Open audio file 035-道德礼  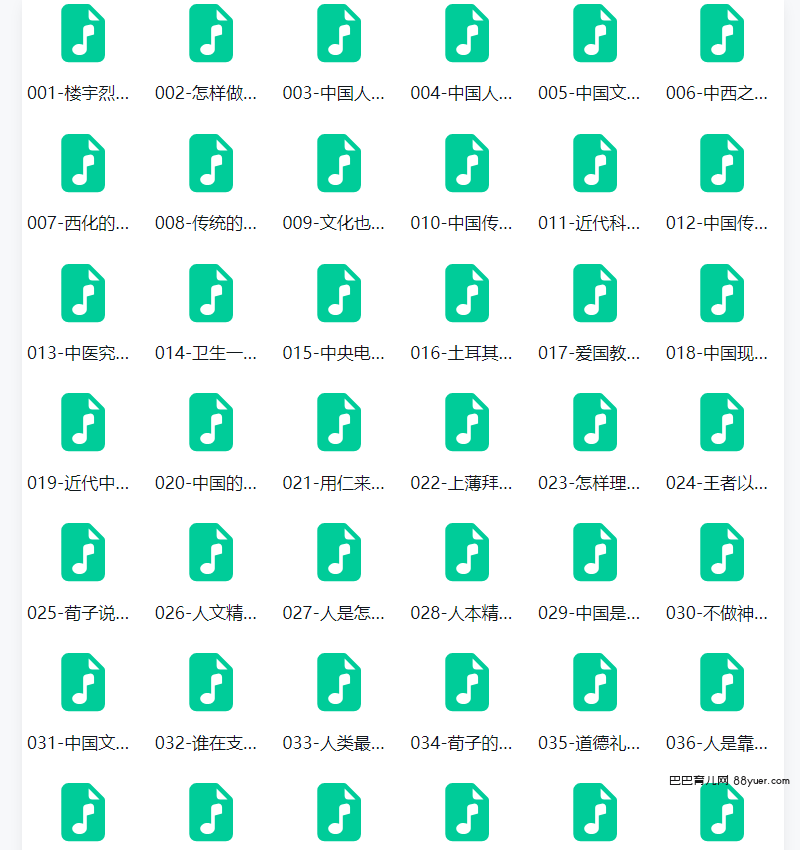pos(595,682)
